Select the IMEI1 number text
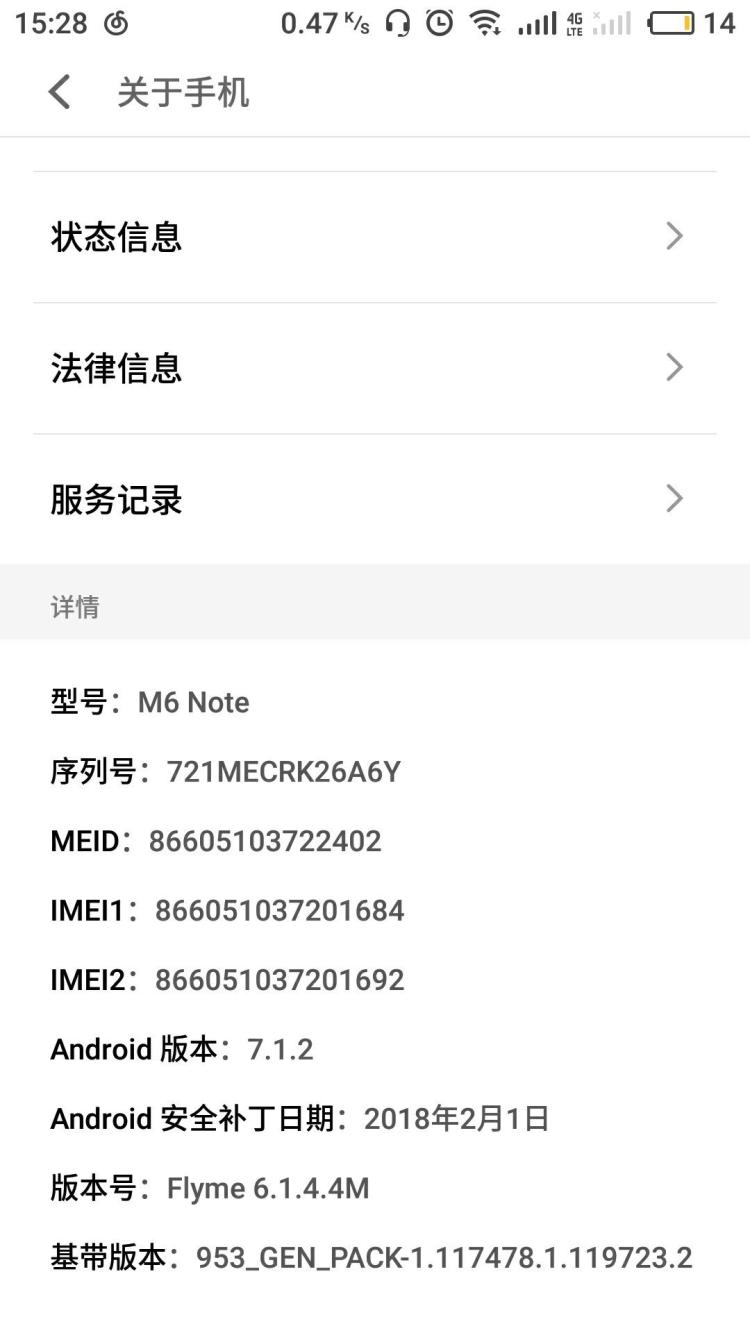The width and height of the screenshot is (750, 1333). [x=280, y=910]
